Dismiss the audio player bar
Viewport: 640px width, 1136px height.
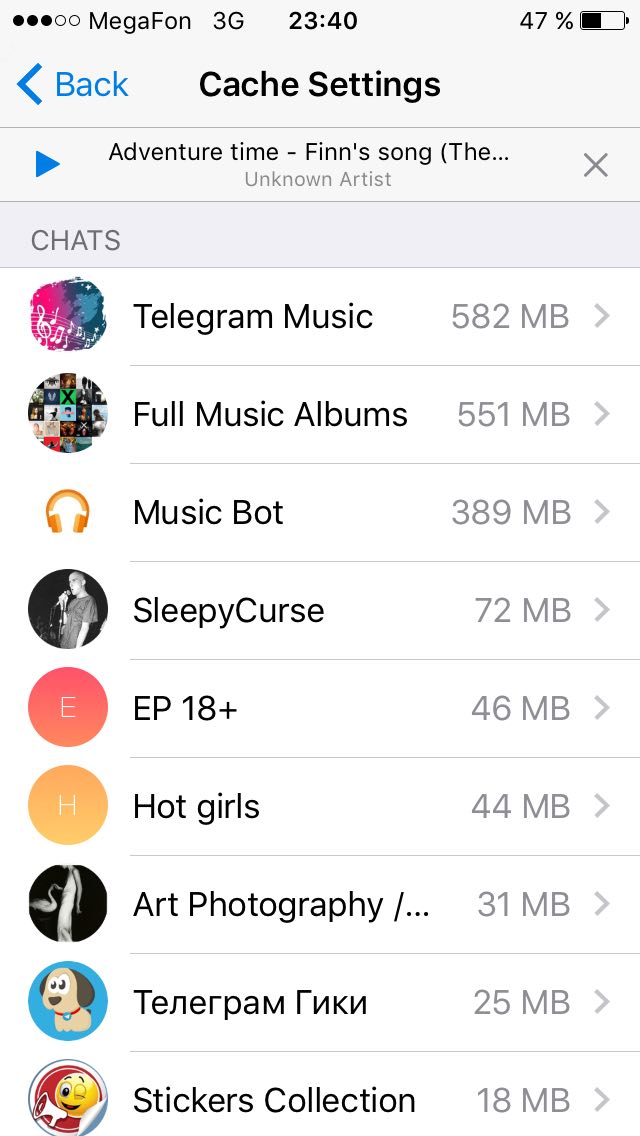coord(596,165)
